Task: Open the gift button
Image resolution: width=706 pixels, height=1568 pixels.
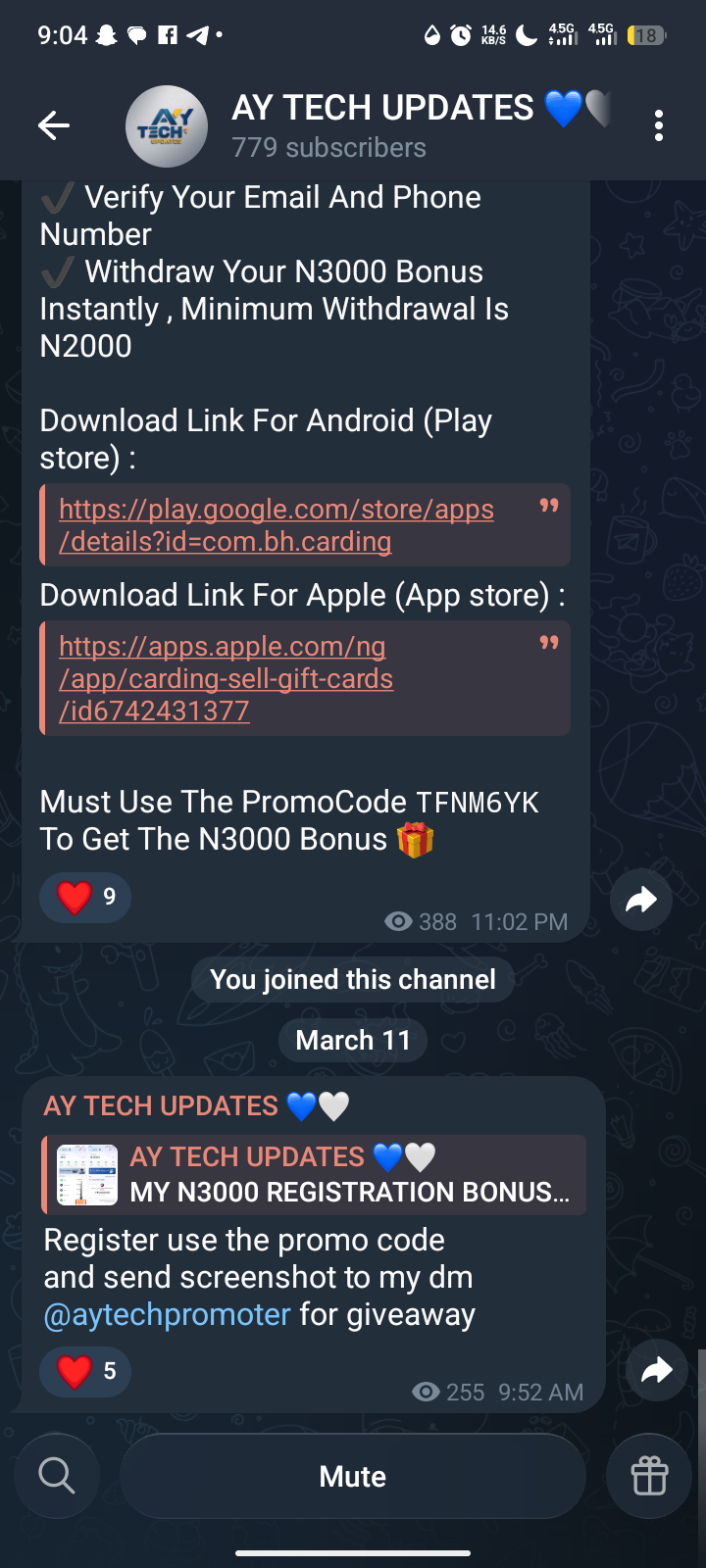Action: coord(649,1476)
